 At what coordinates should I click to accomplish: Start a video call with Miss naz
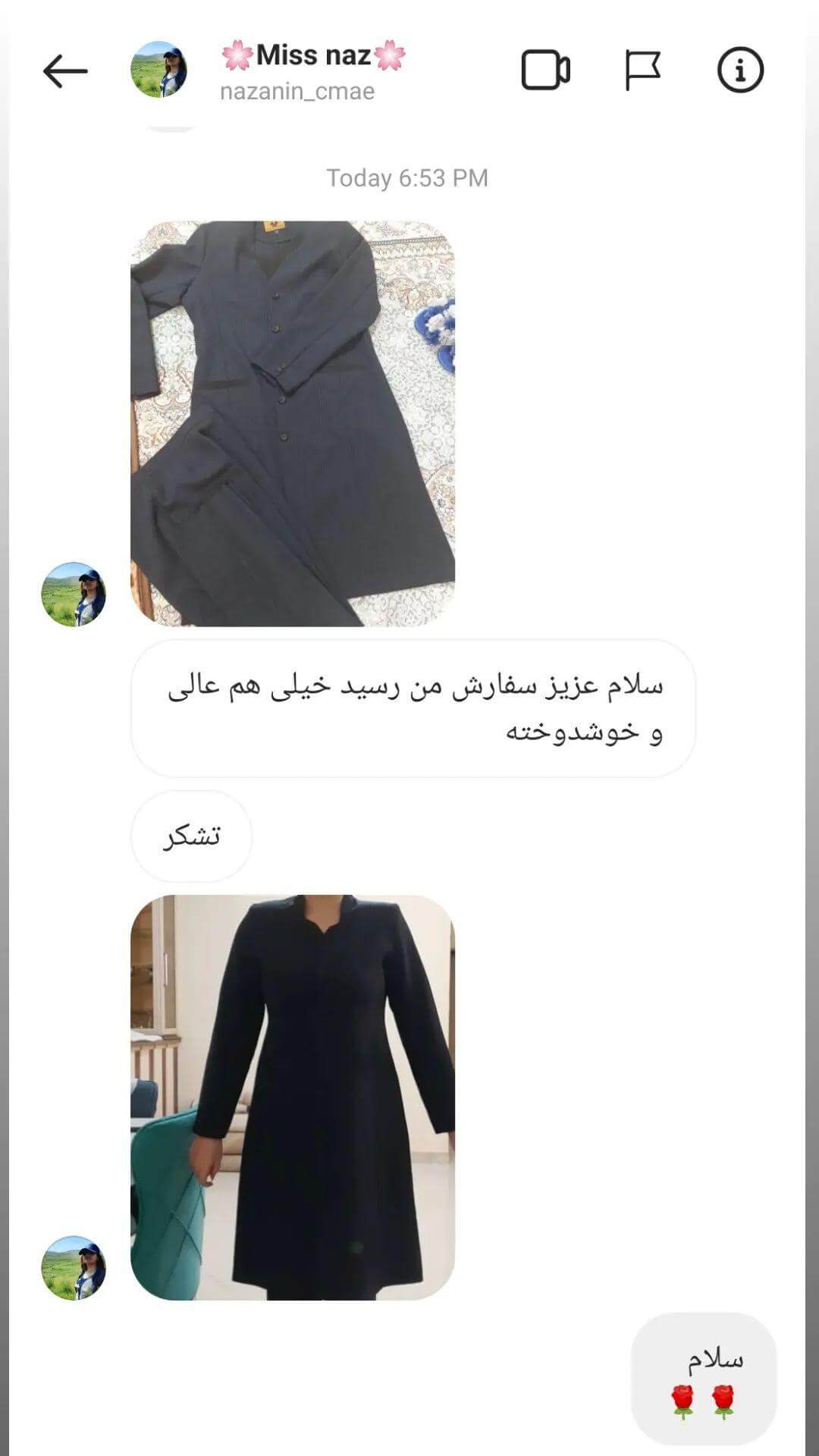[x=544, y=70]
